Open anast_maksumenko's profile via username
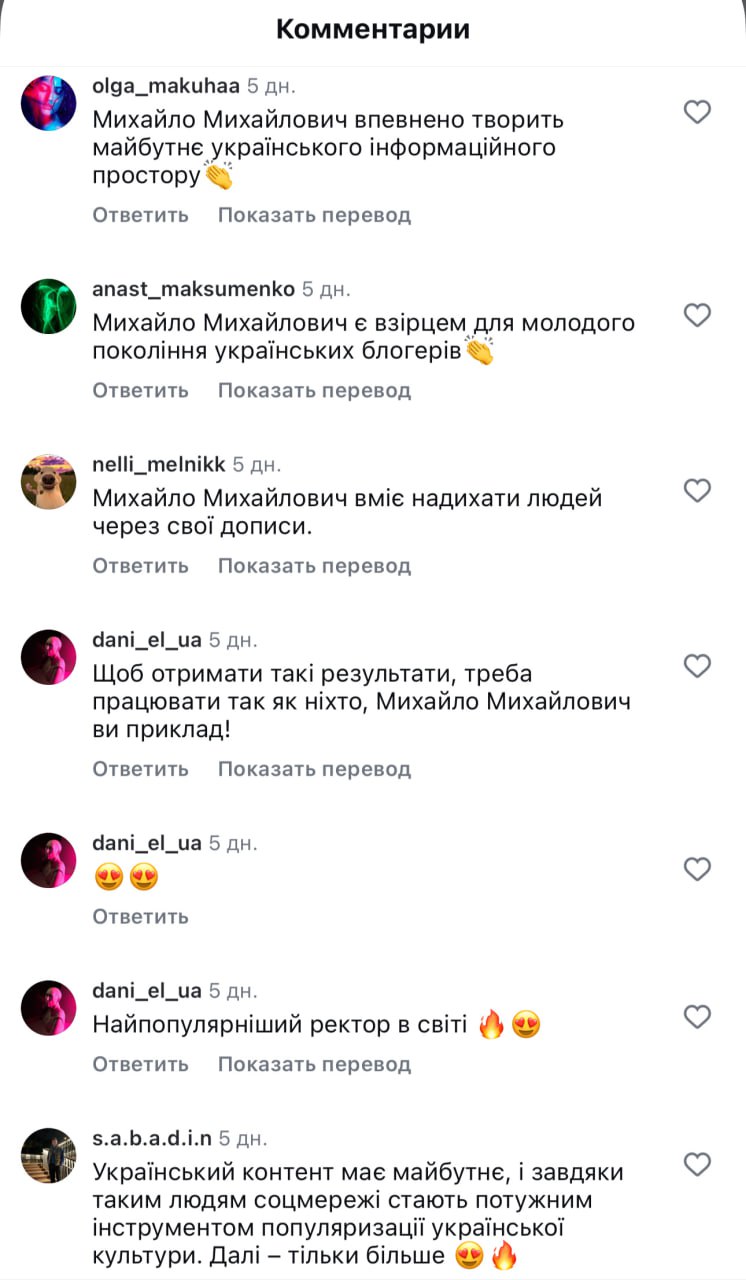This screenshot has width=746, height=1280. click(193, 289)
